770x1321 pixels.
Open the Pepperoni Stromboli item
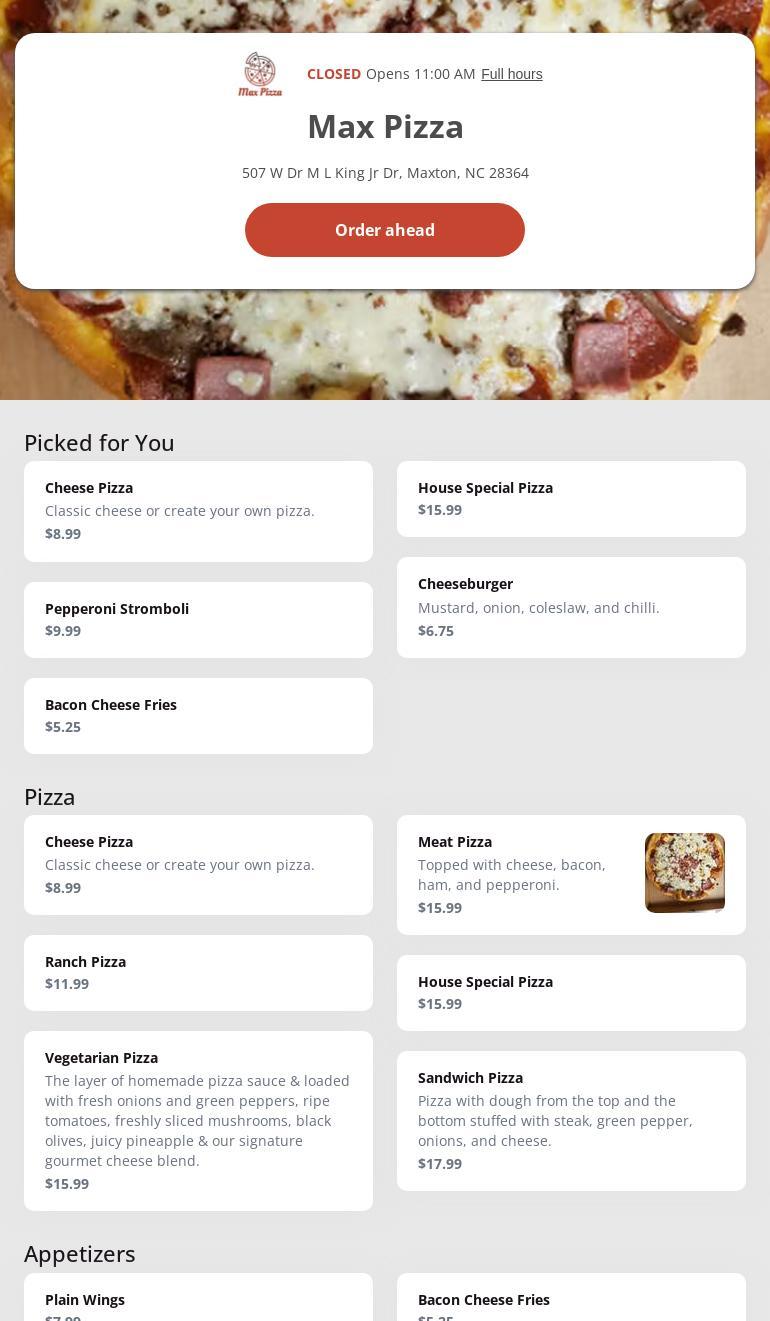pos(198,620)
